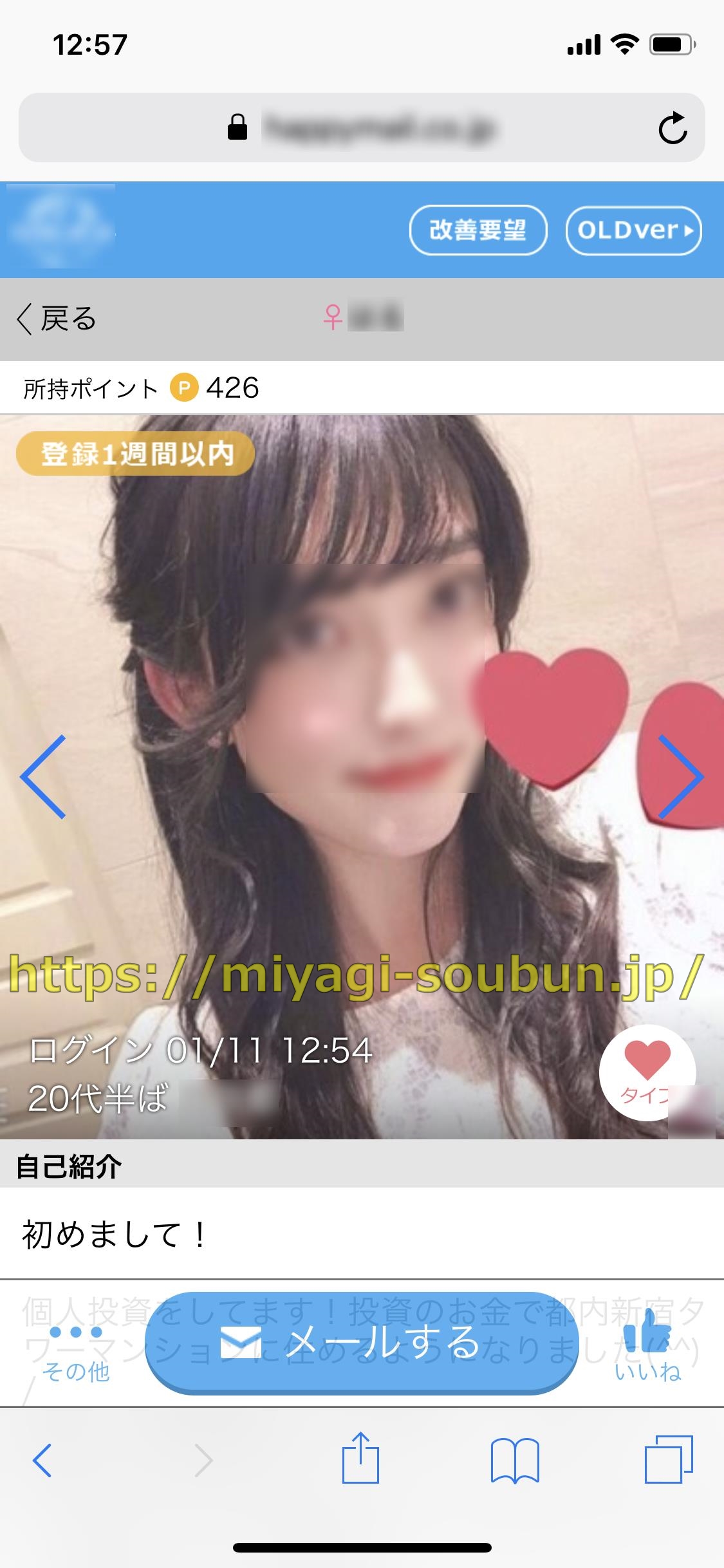This screenshot has height=1568, width=724.
Task: Switch to the OLDver version
Action: [x=633, y=230]
